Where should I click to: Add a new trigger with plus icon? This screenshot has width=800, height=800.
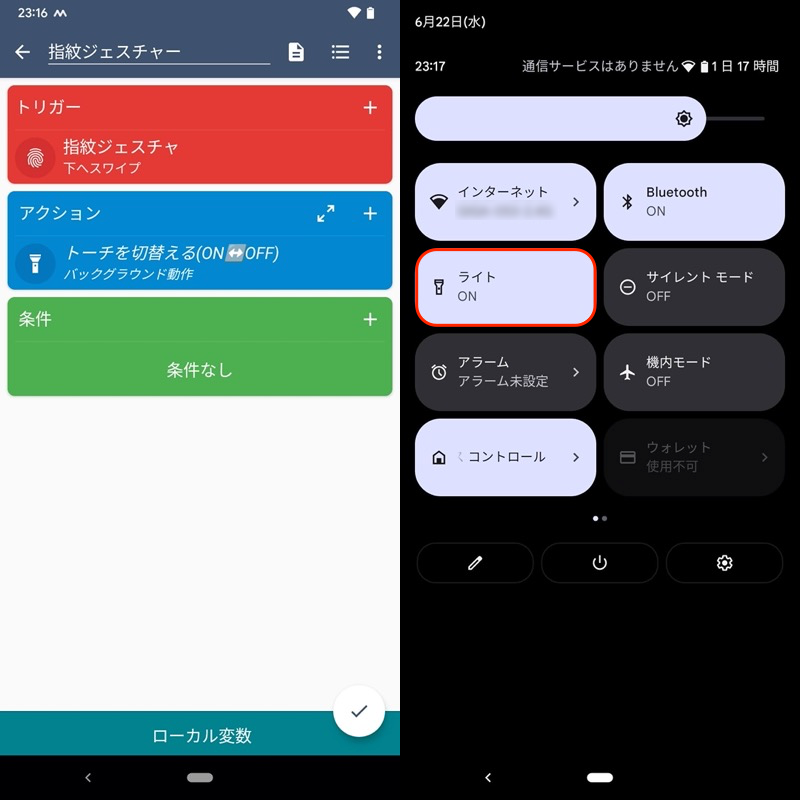[x=370, y=107]
